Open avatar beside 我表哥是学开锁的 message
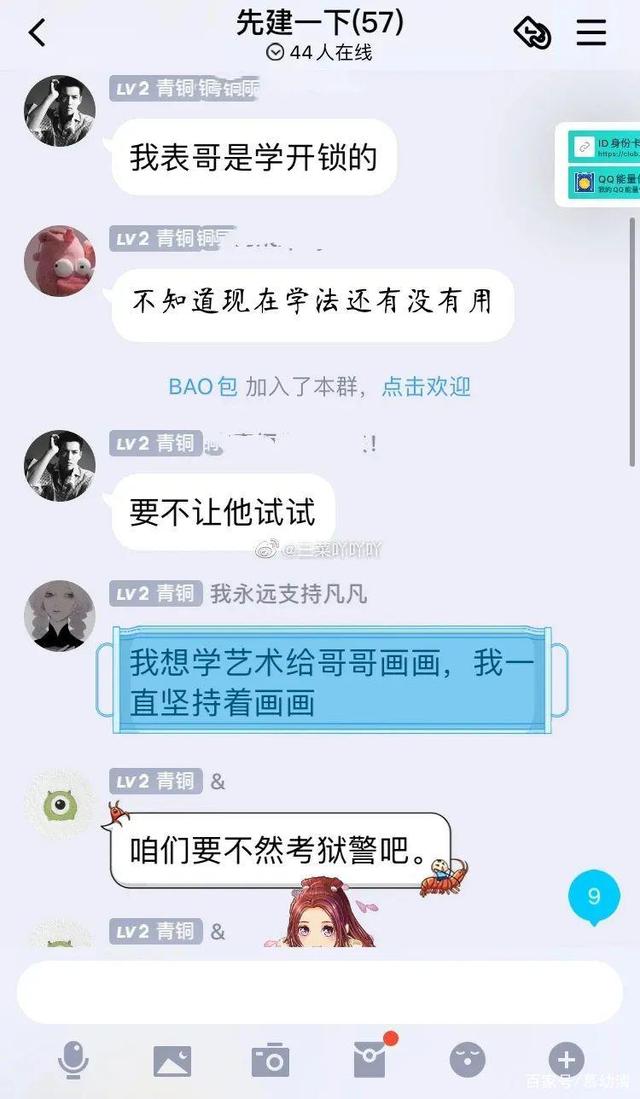 [x=60, y=110]
